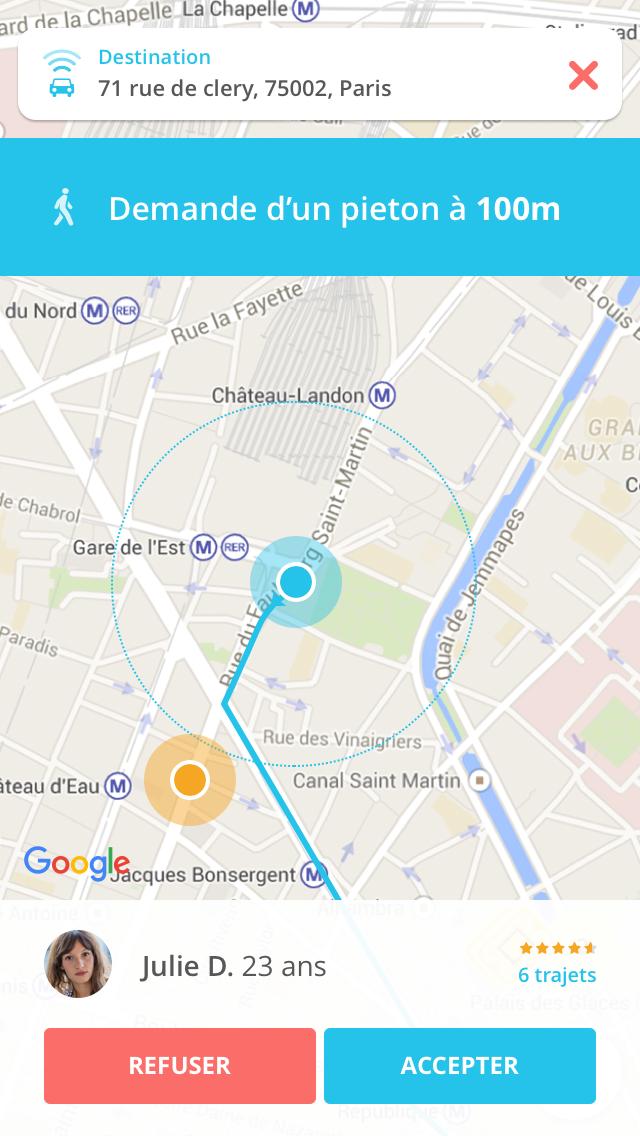
Task: Select the blue current location marker
Action: coord(296,581)
